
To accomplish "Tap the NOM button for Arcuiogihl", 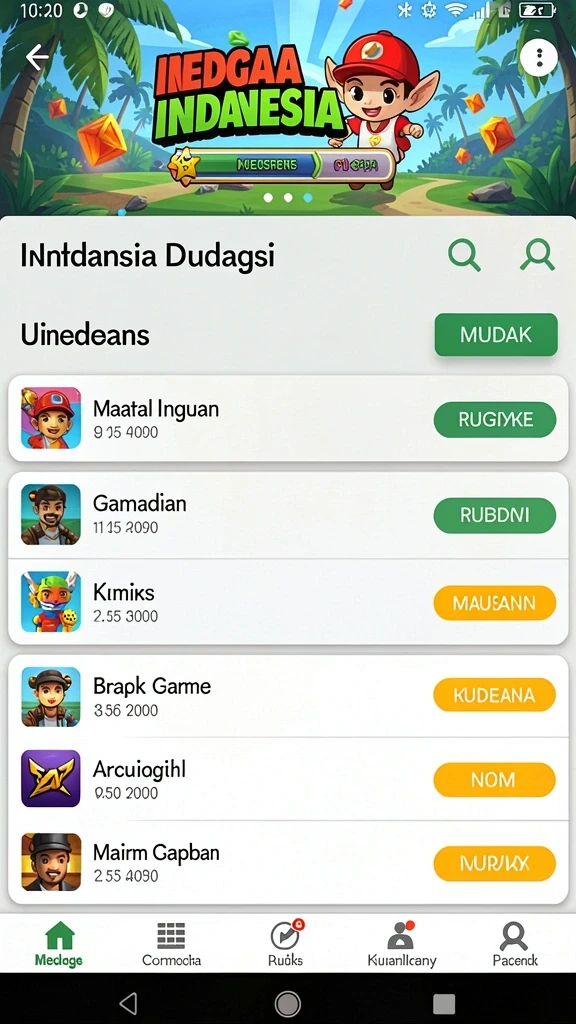I will click(x=495, y=780).
